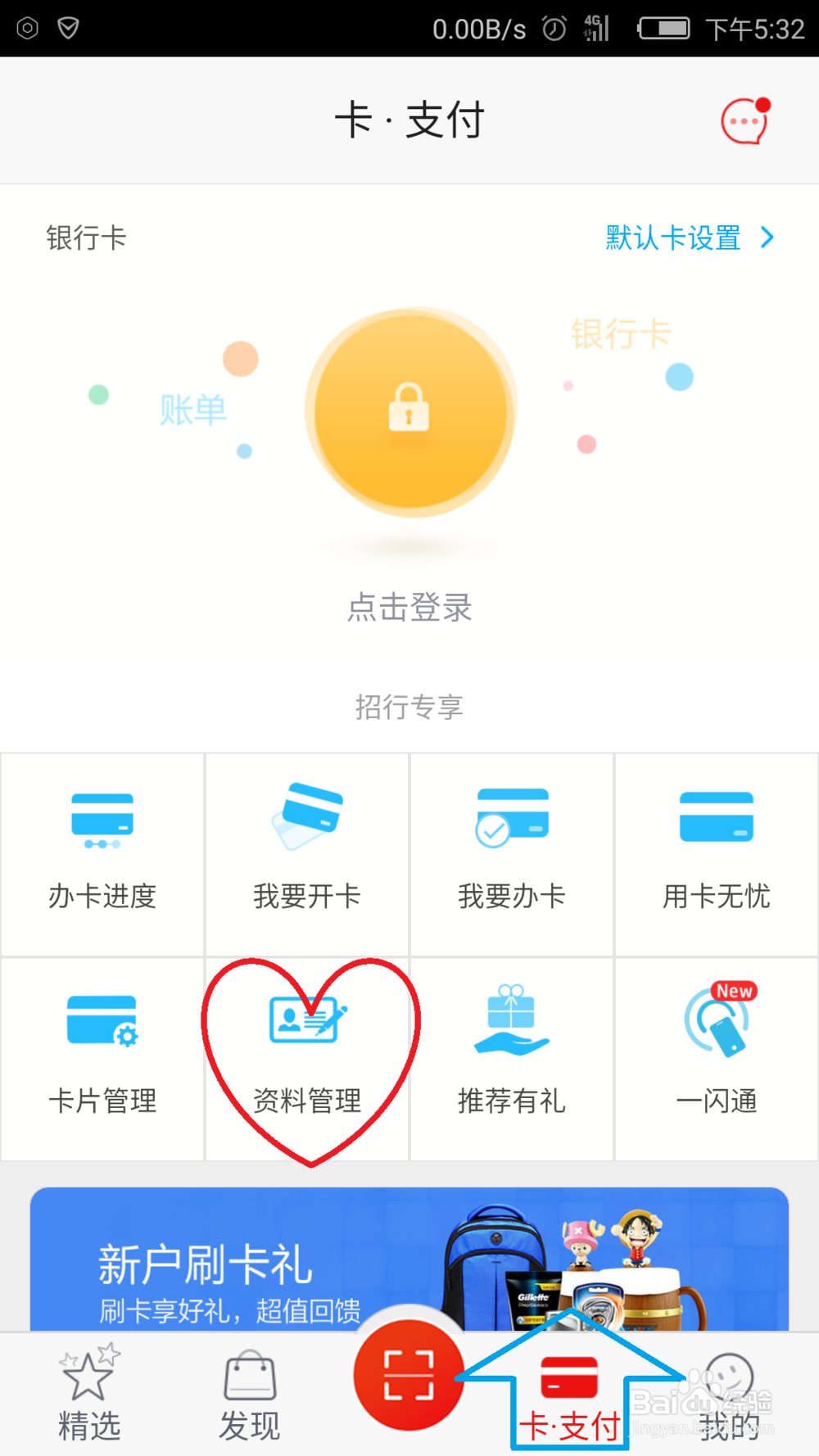819x1456 pixels.
Task: Open the 资料管理 (profile management) feature
Action: tap(307, 1059)
